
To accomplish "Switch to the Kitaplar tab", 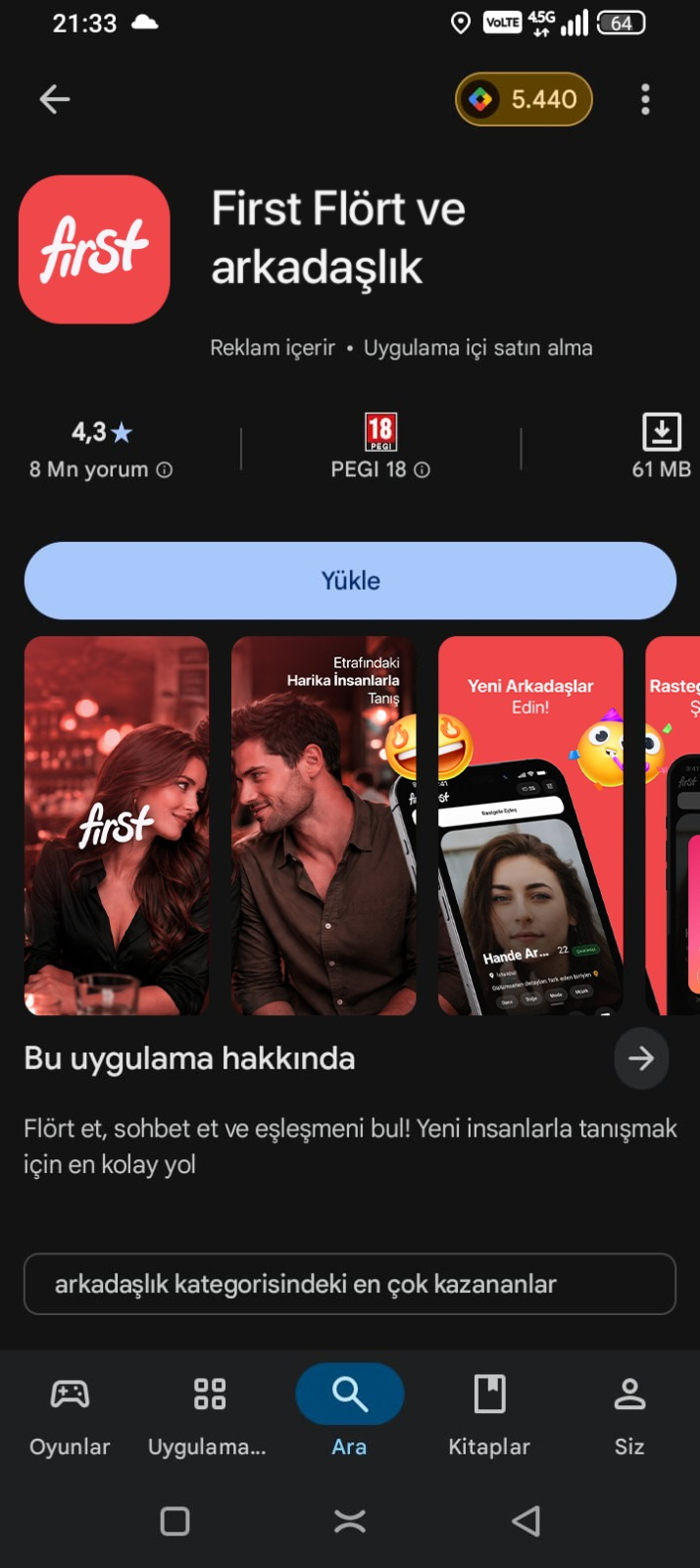I will [x=489, y=1413].
